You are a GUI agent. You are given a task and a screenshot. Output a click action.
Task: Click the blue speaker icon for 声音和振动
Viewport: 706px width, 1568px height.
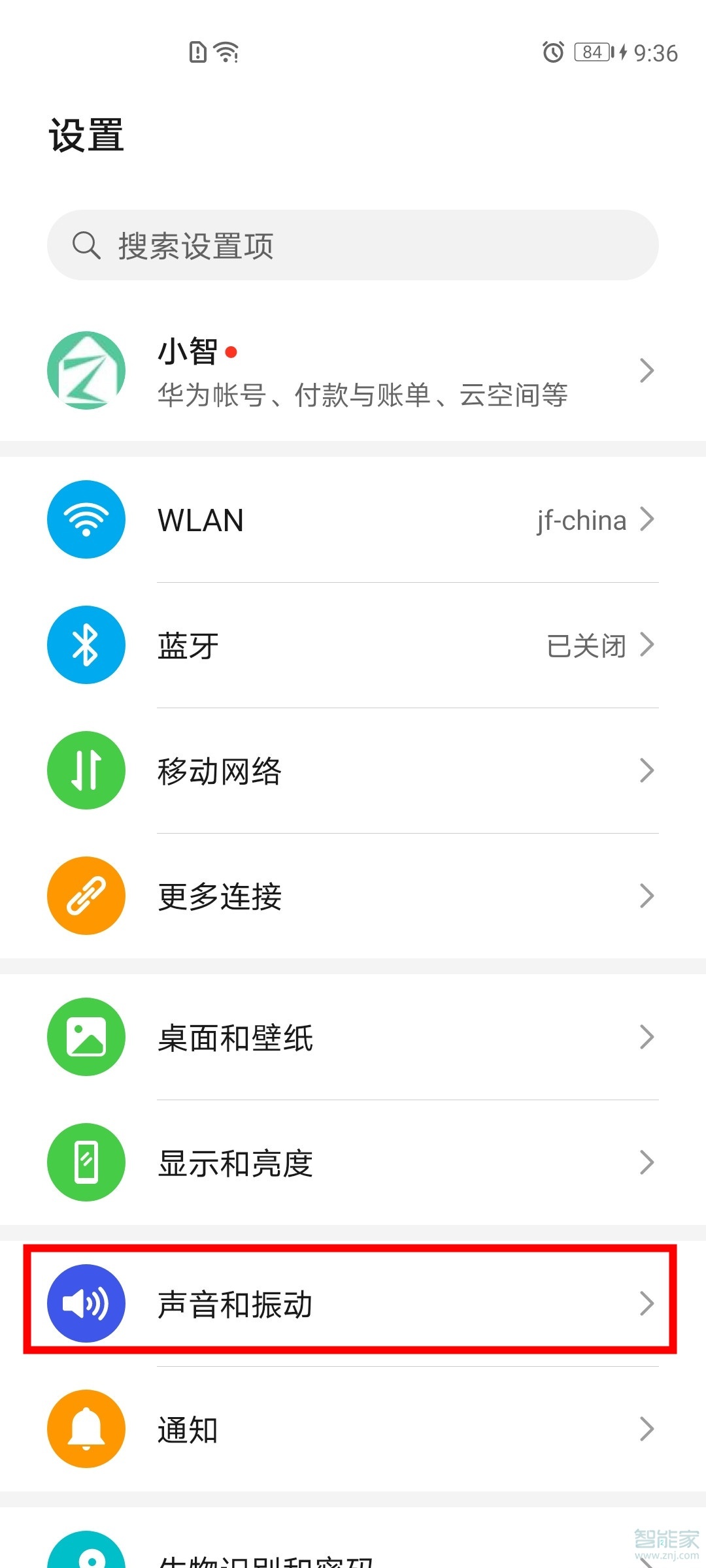86,1303
